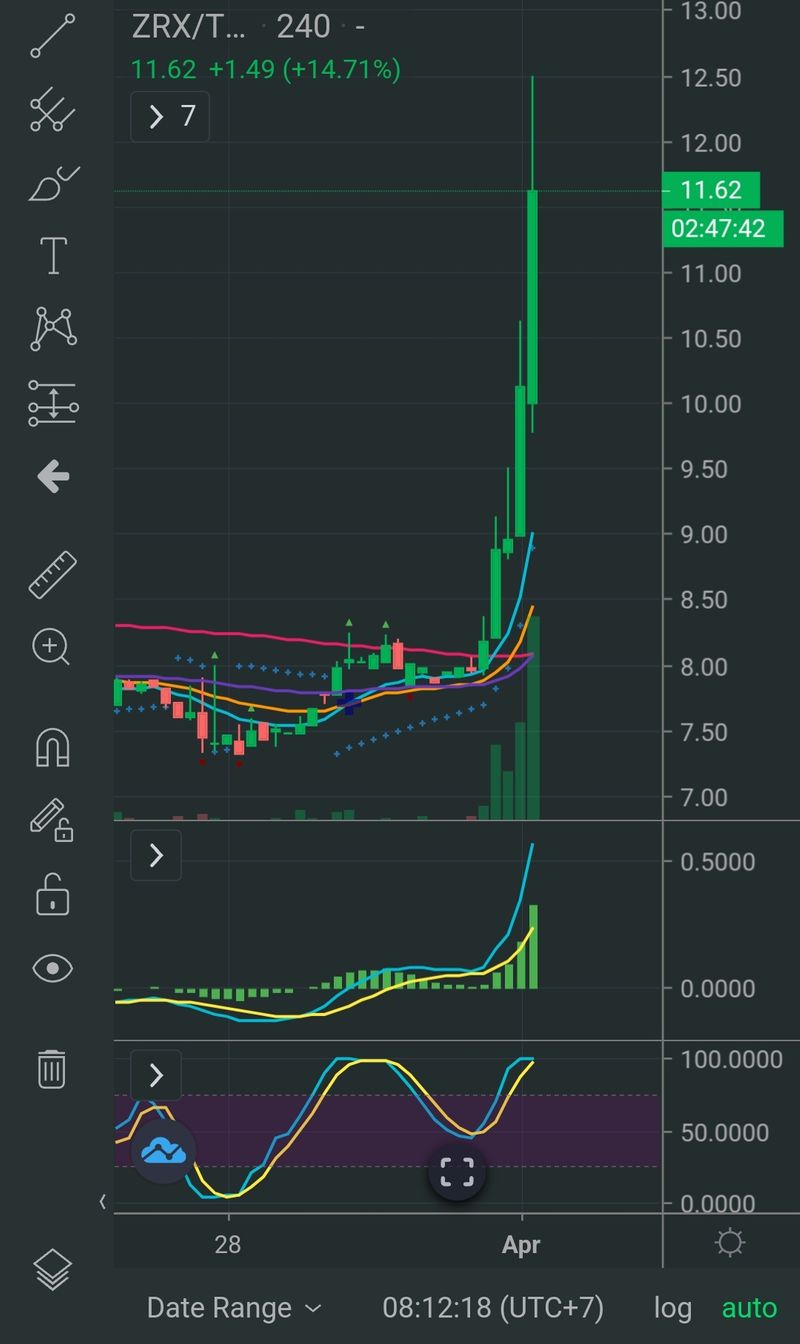Open the chart patterns tool

pos(53,328)
